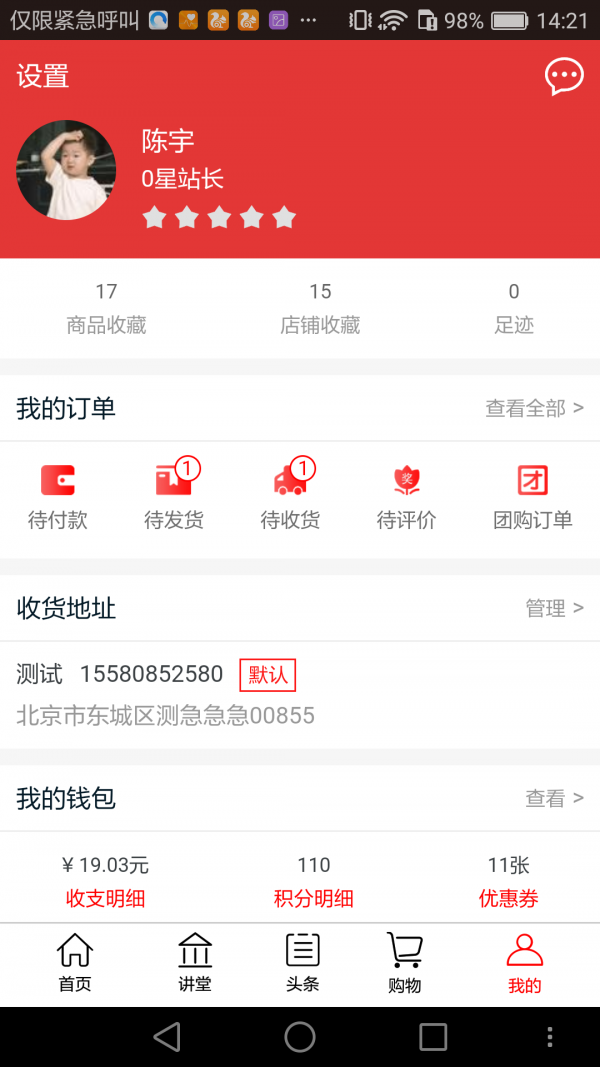Open 待评价 orders

click(406, 497)
